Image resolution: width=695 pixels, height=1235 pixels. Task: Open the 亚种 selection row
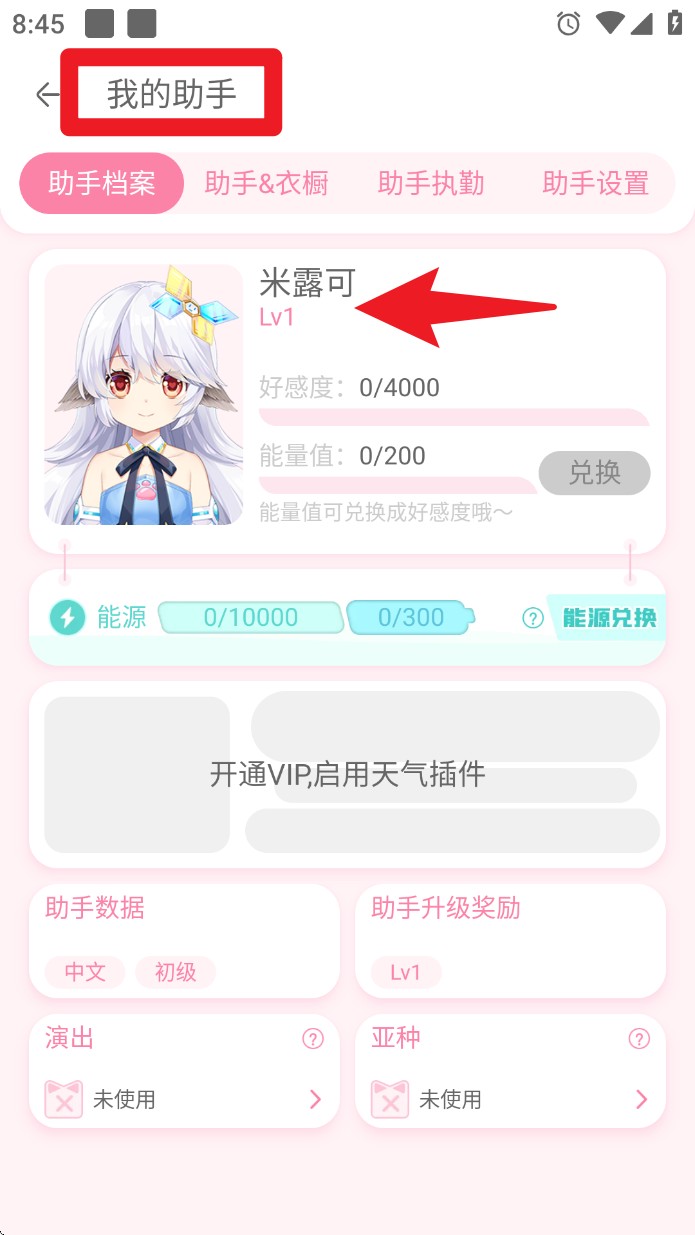[x=510, y=1100]
